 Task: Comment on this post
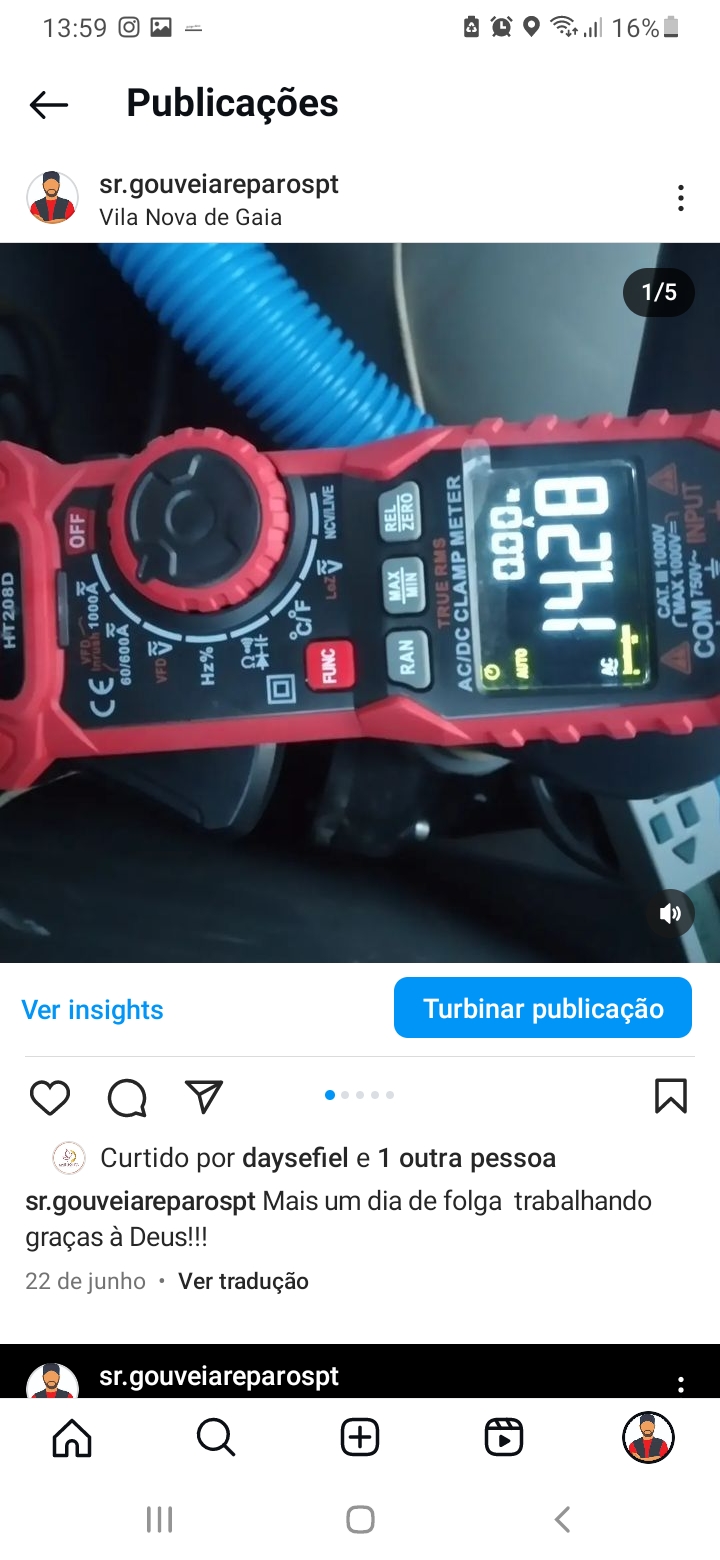(x=127, y=1097)
